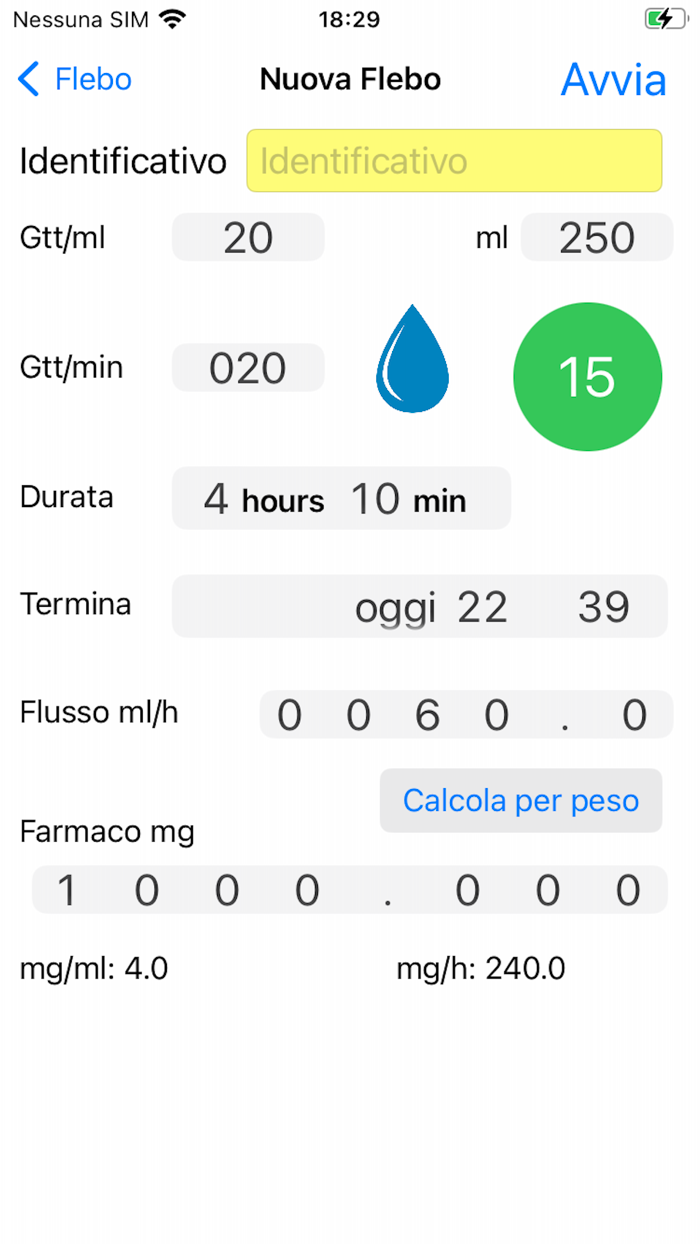Image resolution: width=700 pixels, height=1244 pixels.
Task: Change the Gtt/min value 020
Action: [248, 368]
